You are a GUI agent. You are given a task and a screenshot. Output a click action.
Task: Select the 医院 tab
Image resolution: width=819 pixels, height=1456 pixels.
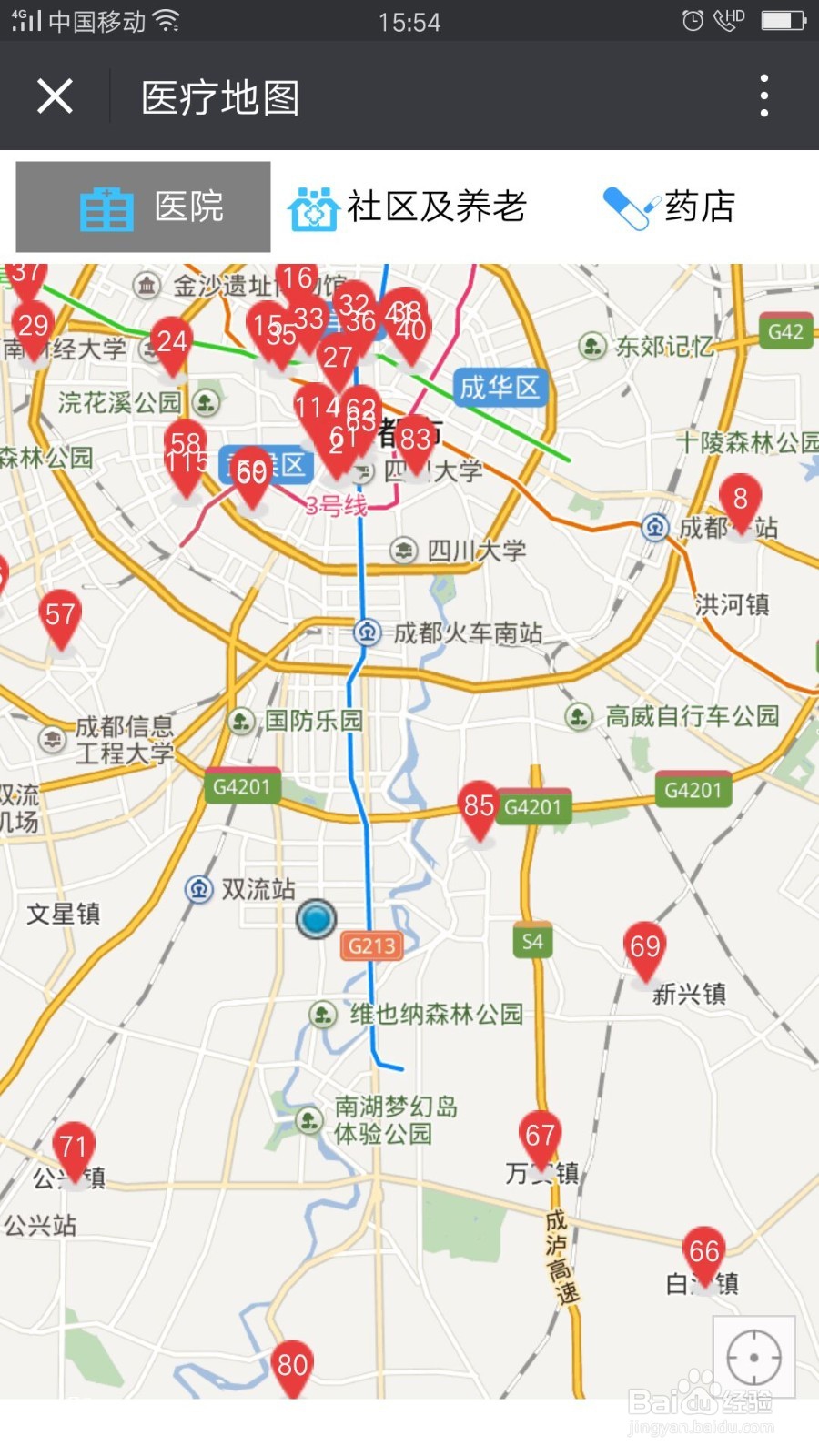tap(142, 207)
